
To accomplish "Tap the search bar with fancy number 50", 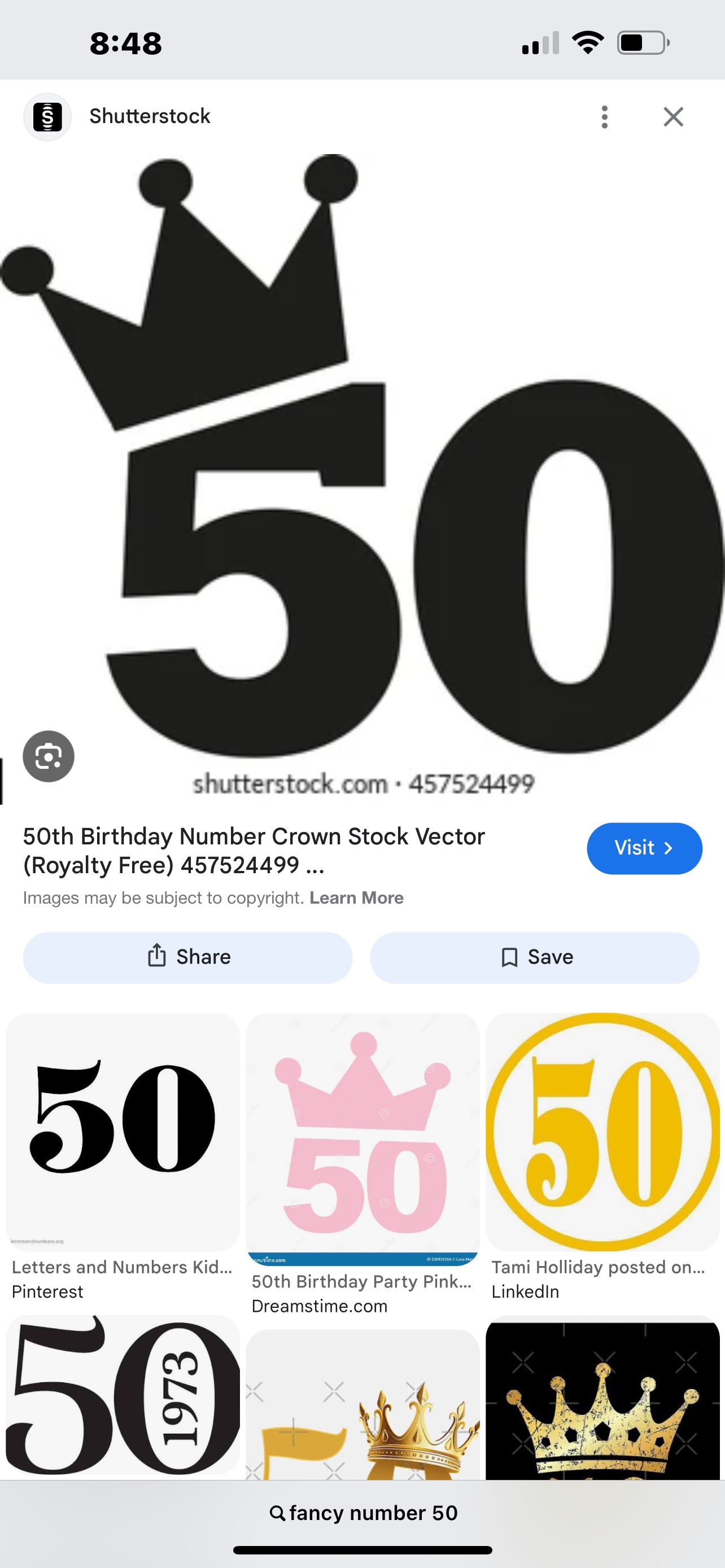I will click(x=363, y=1513).
